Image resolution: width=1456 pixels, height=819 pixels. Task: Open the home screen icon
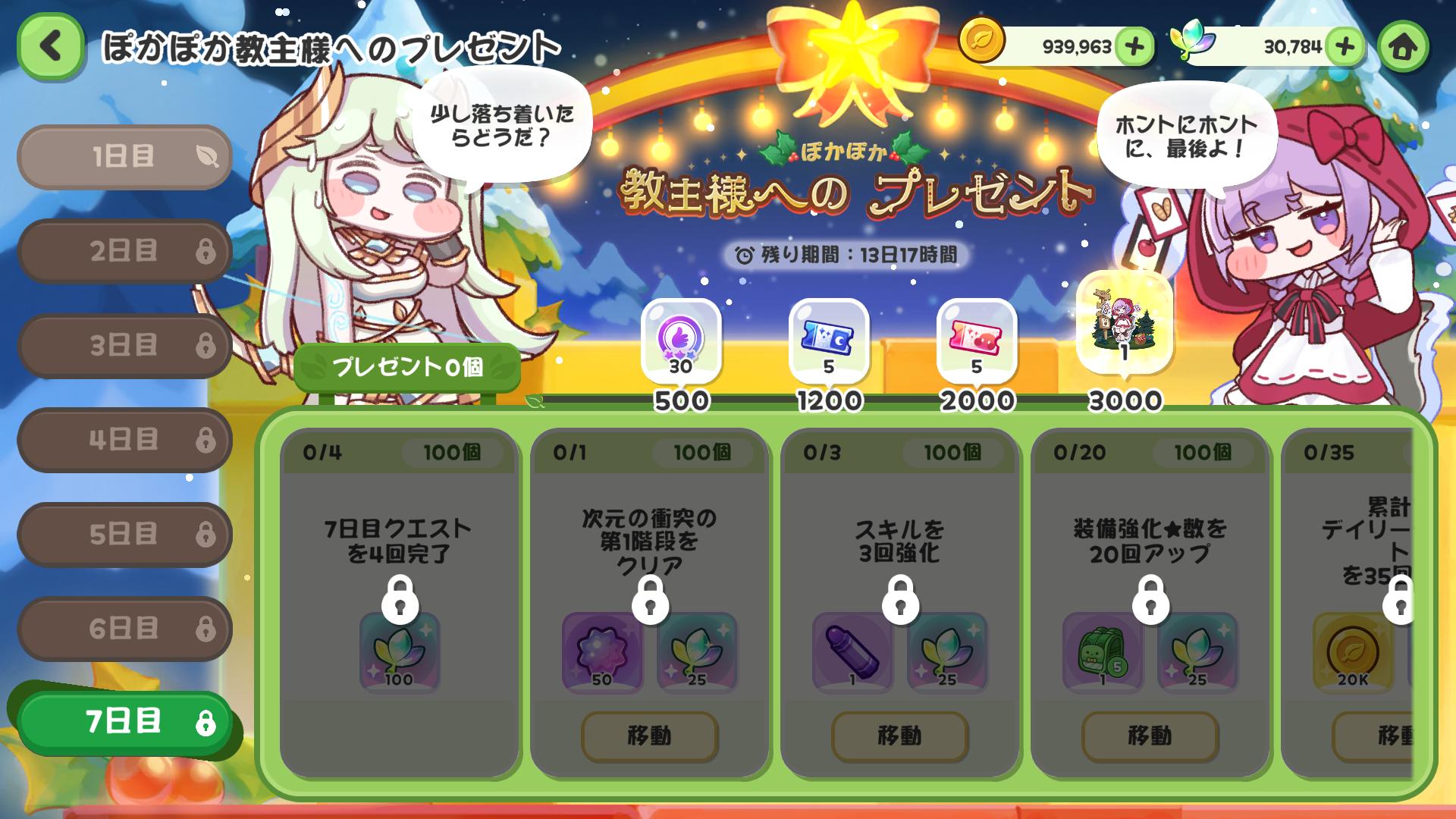point(1403,47)
